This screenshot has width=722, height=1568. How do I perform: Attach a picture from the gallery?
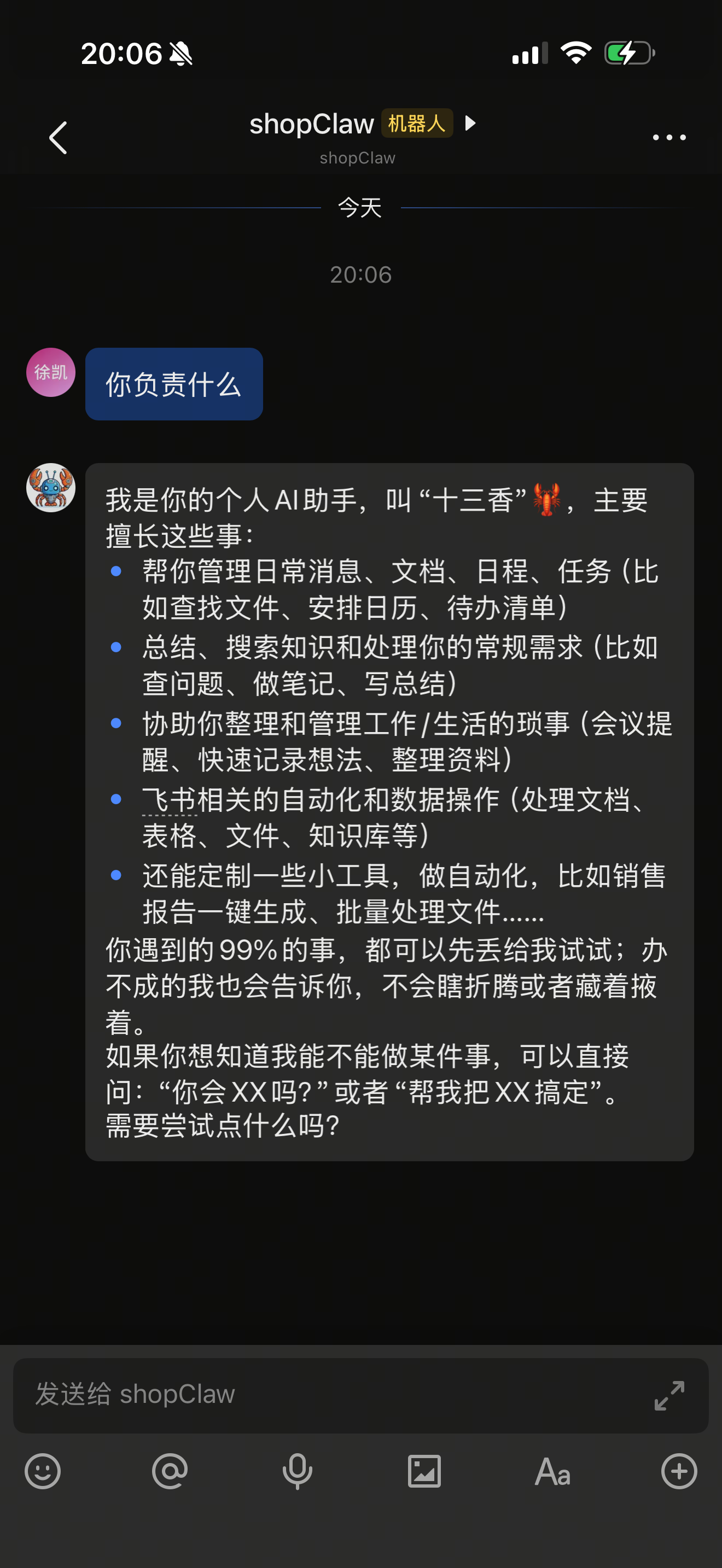pyautogui.click(x=424, y=1472)
